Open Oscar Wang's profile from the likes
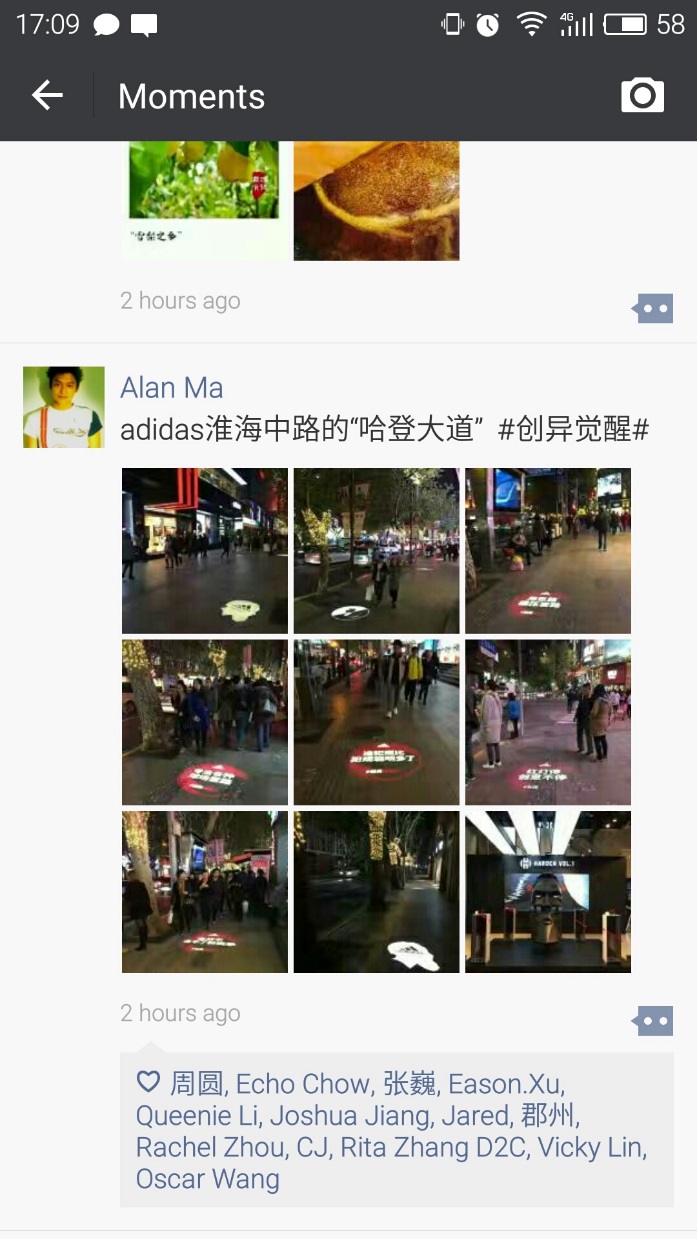This screenshot has height=1239, width=697. (208, 1178)
